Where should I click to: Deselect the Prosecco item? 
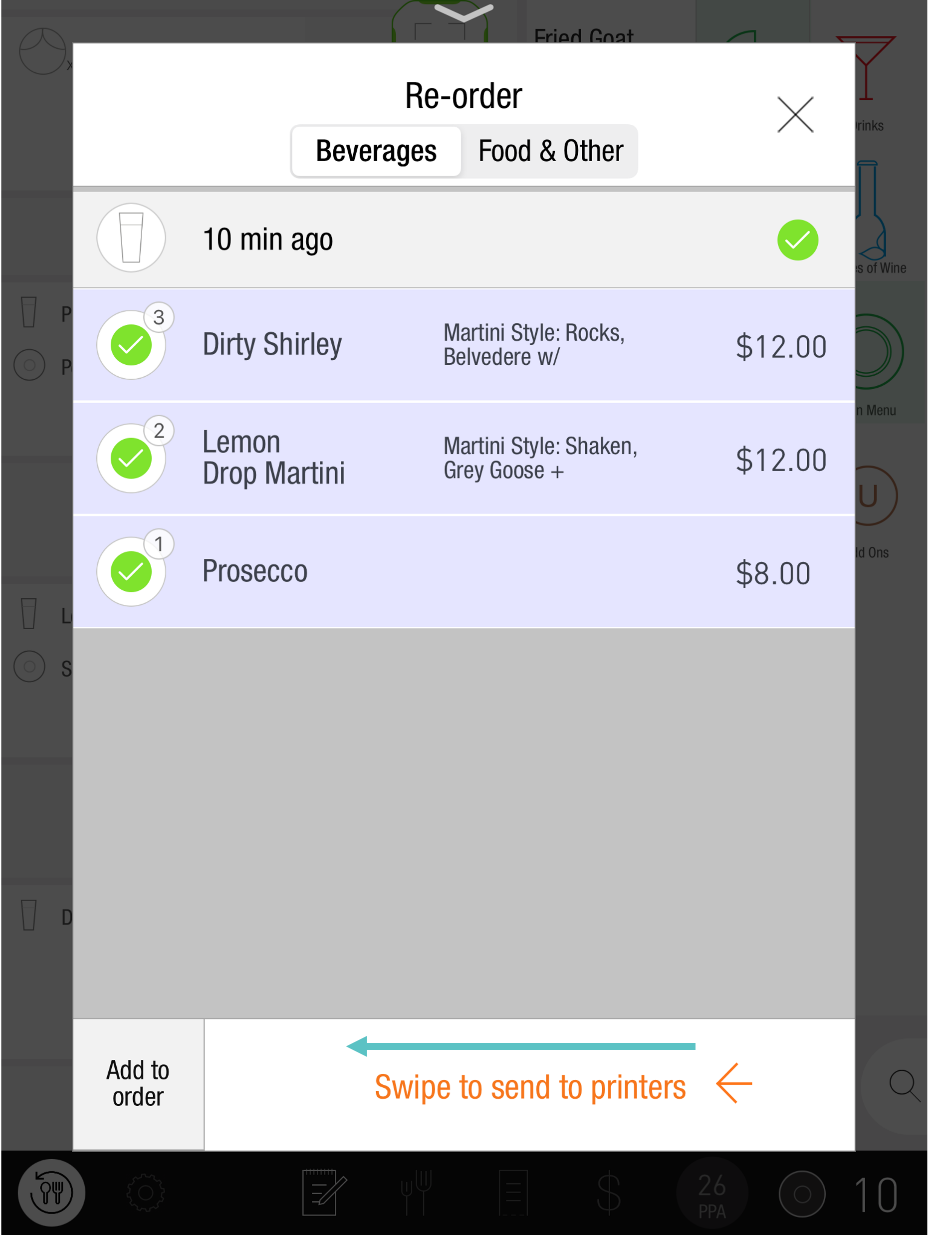tap(131, 572)
